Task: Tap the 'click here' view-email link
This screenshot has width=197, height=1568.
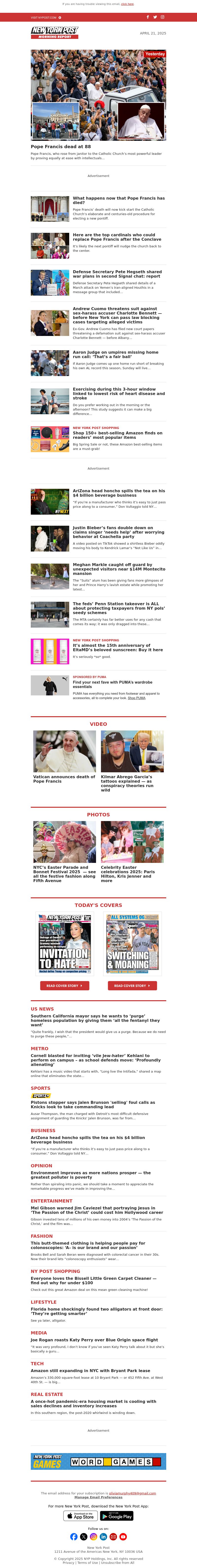Action: tap(127, 4)
